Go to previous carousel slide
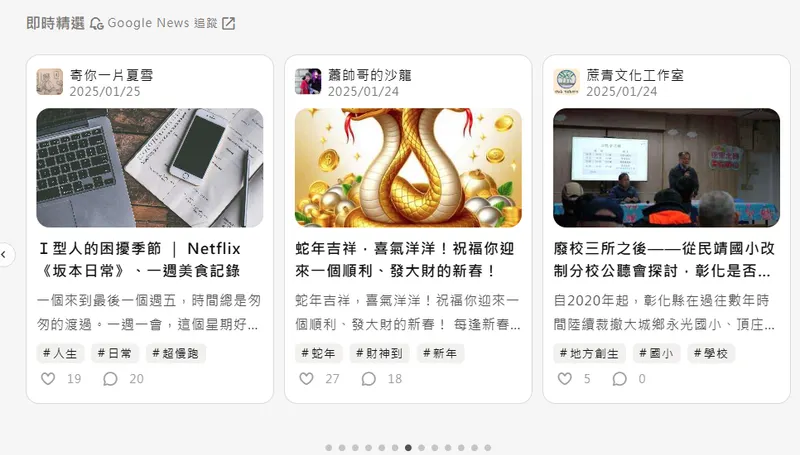 (x=4, y=255)
